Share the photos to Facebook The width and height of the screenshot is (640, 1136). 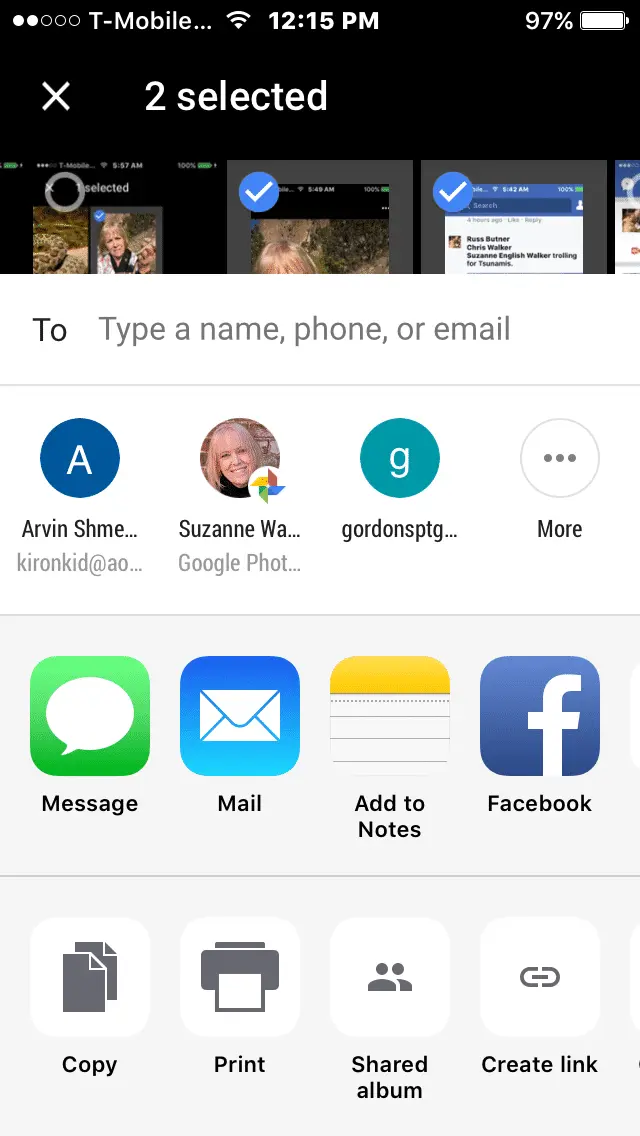click(x=540, y=716)
